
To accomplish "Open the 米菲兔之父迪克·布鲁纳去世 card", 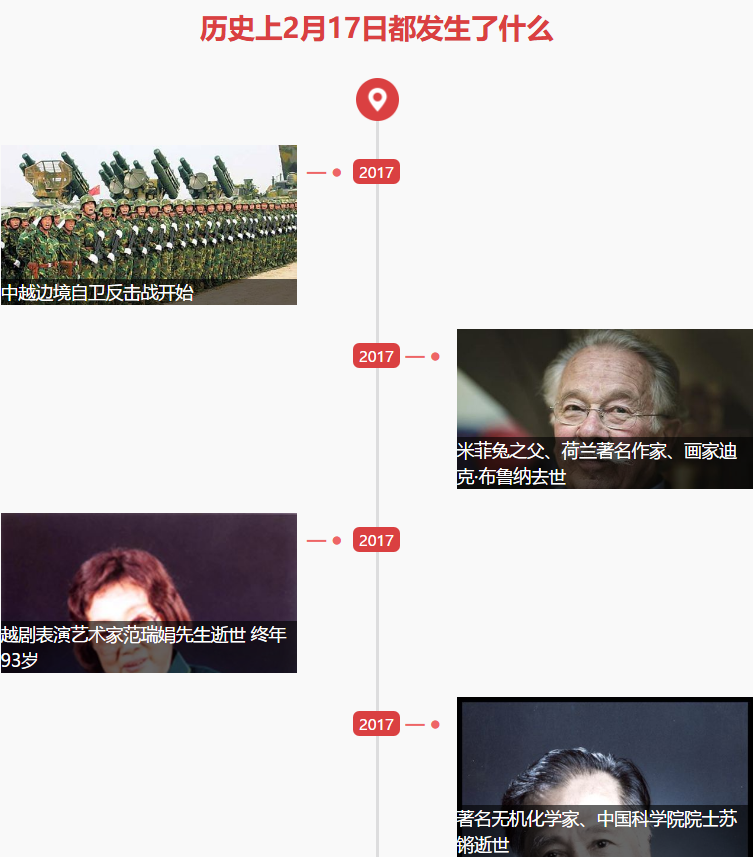I will tap(604, 408).
